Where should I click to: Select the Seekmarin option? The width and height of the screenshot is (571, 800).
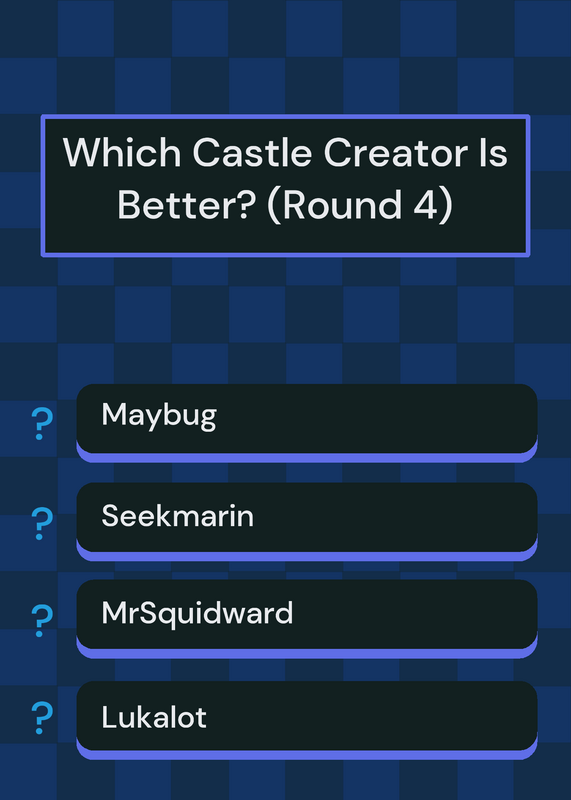pos(307,521)
